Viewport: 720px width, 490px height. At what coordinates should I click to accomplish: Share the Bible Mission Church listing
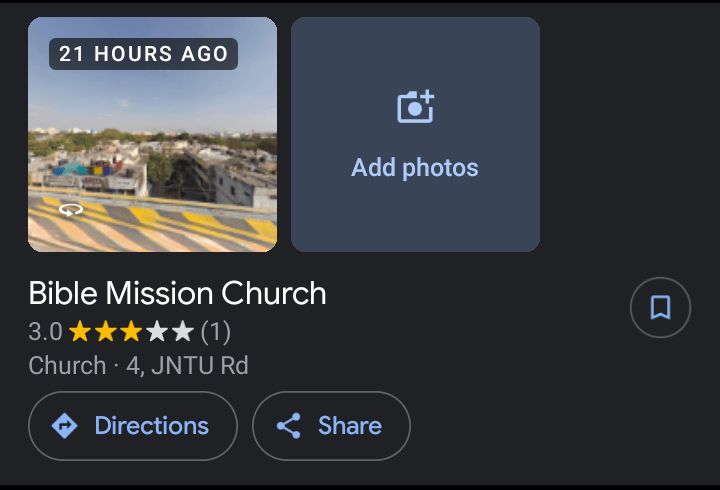(331, 426)
